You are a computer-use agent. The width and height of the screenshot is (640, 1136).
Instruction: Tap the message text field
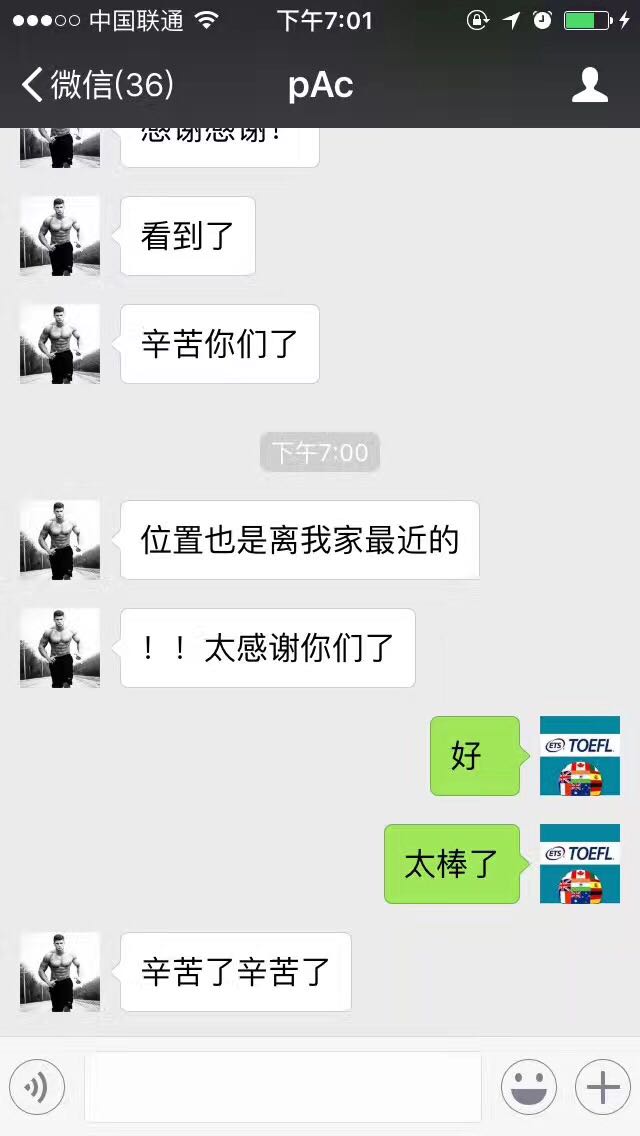(x=283, y=1087)
